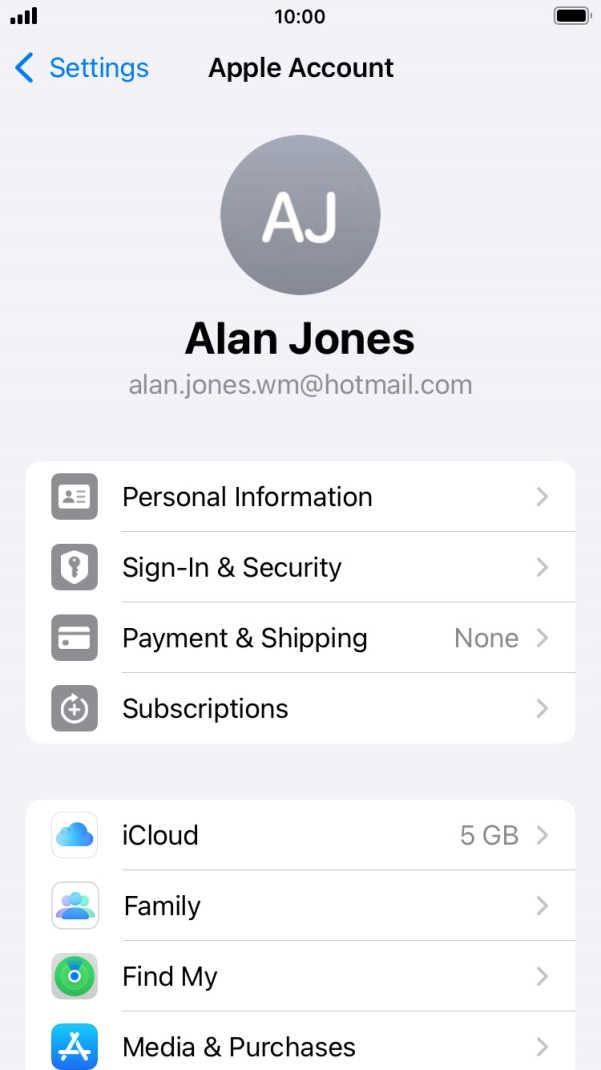Open Personal Information
This screenshot has width=601, height=1070.
[x=300, y=497]
